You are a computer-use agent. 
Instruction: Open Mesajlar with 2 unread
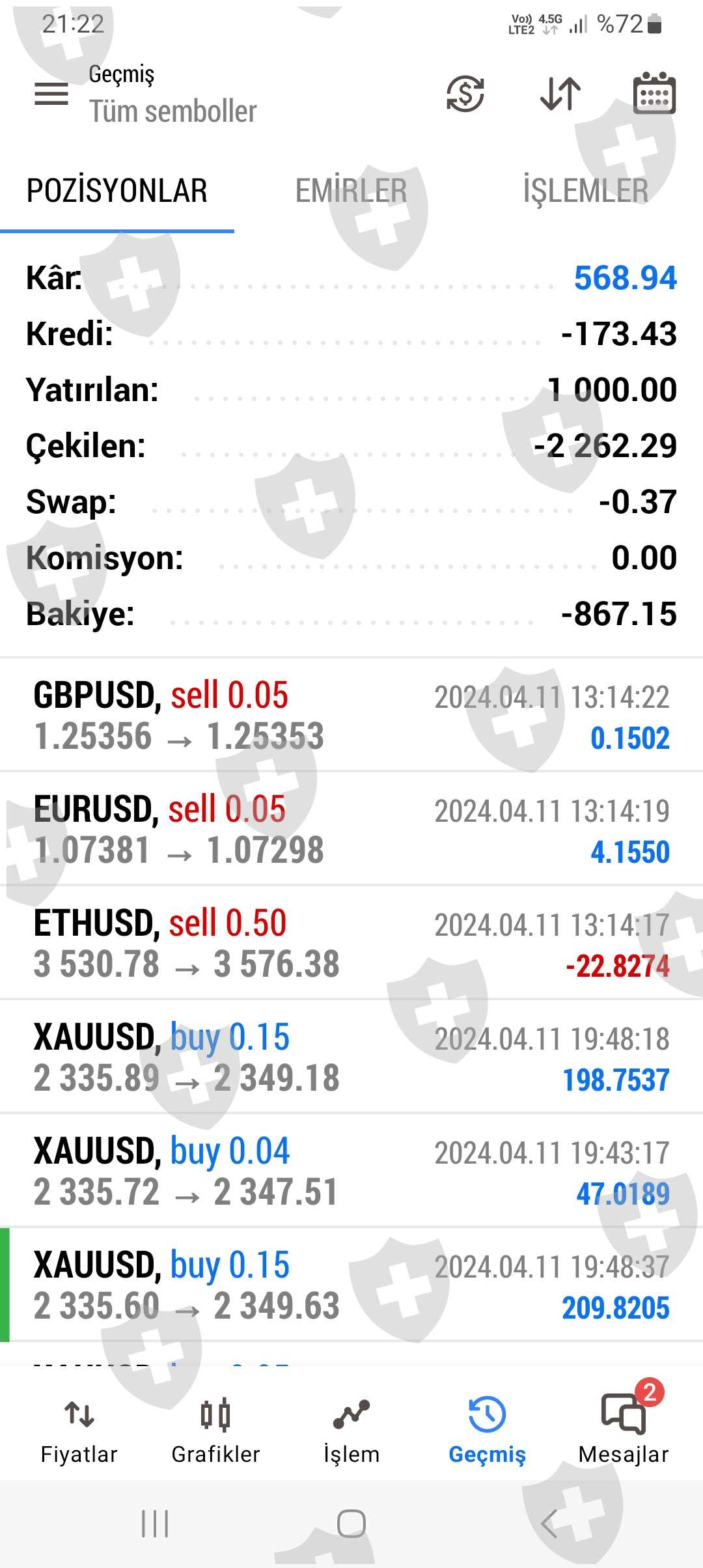[x=624, y=1429]
